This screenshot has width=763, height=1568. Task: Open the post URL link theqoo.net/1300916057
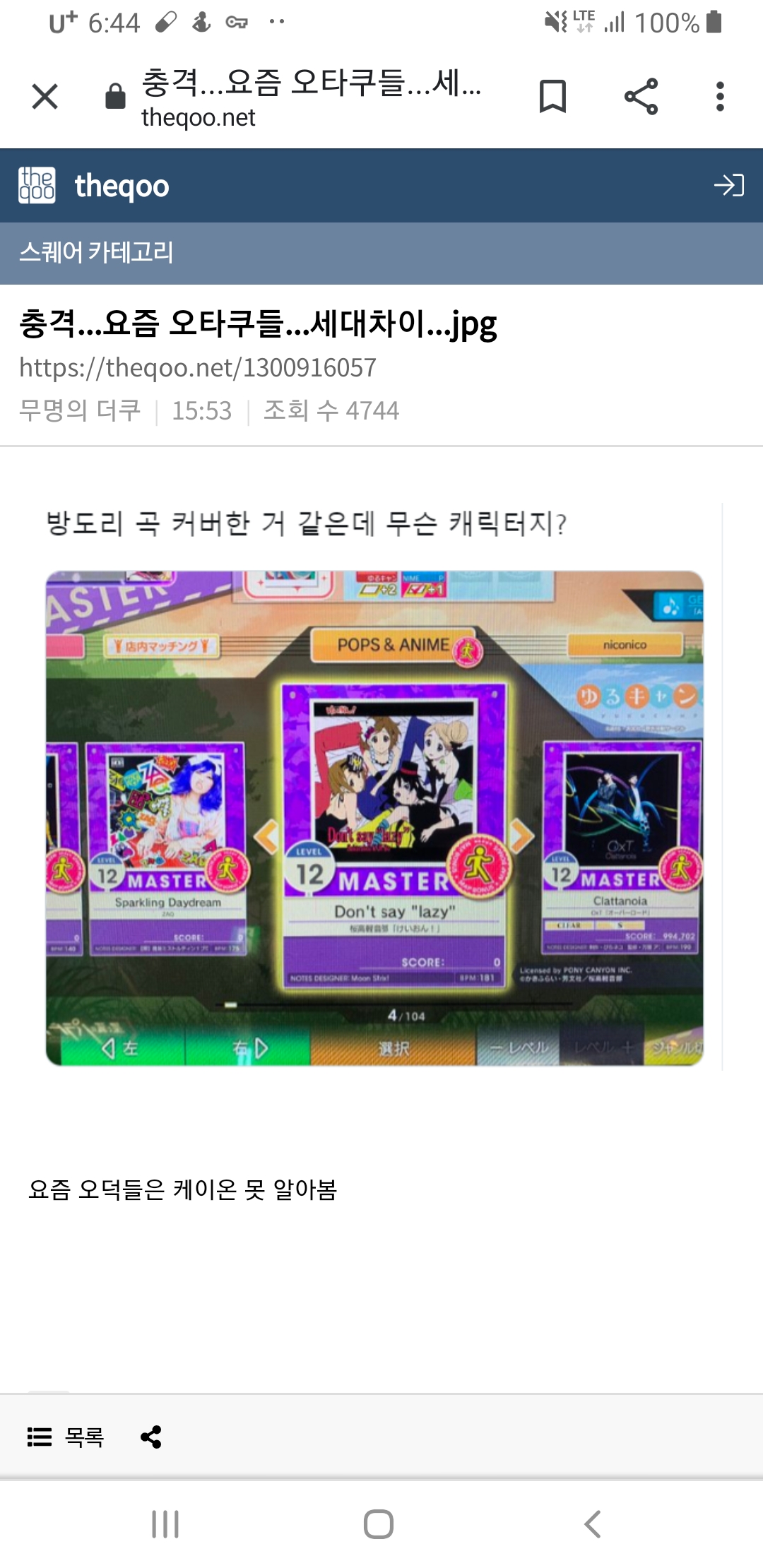pos(198,367)
